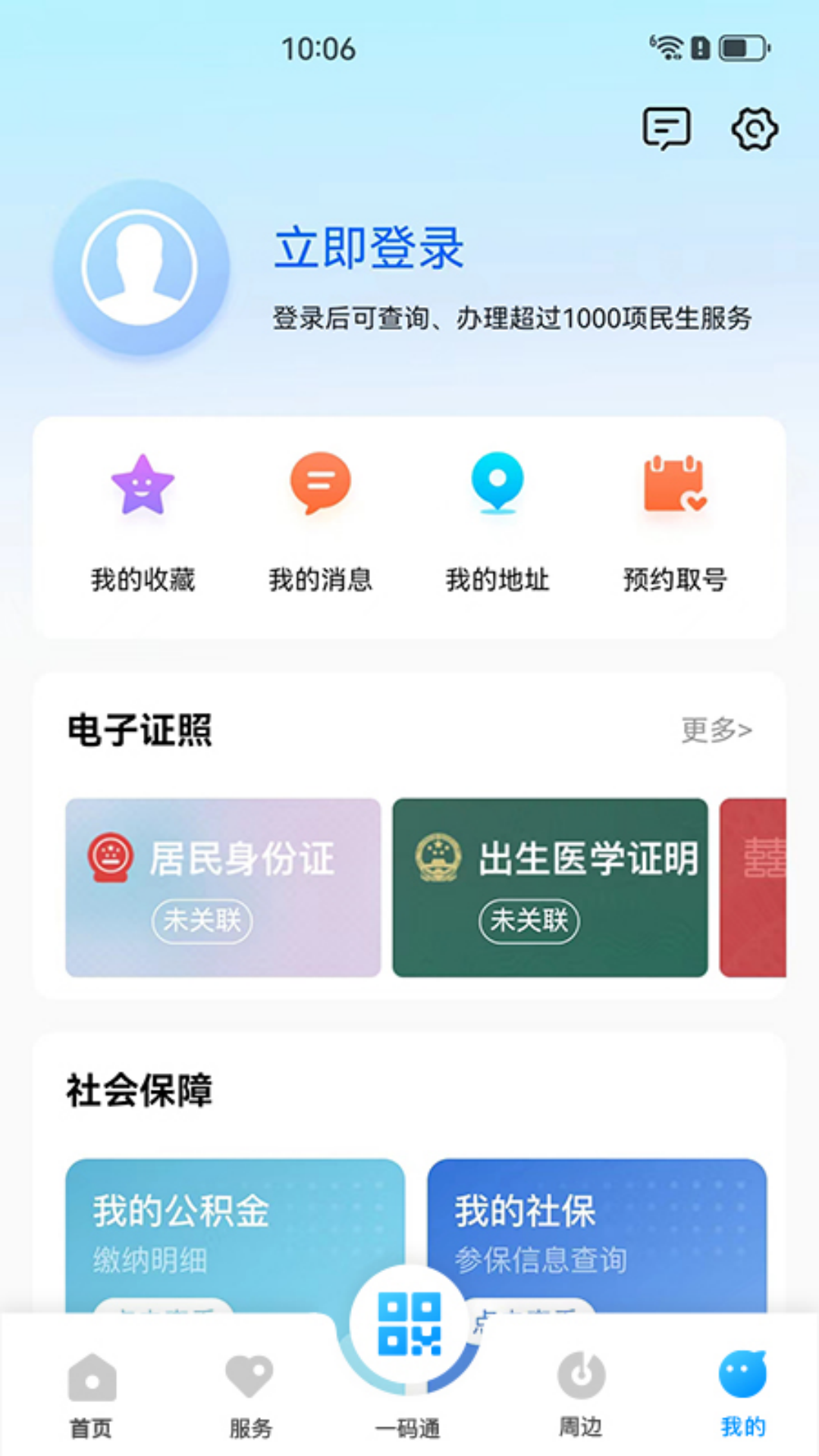Tap 立即登录 to log in
The image size is (819, 1456).
(369, 248)
